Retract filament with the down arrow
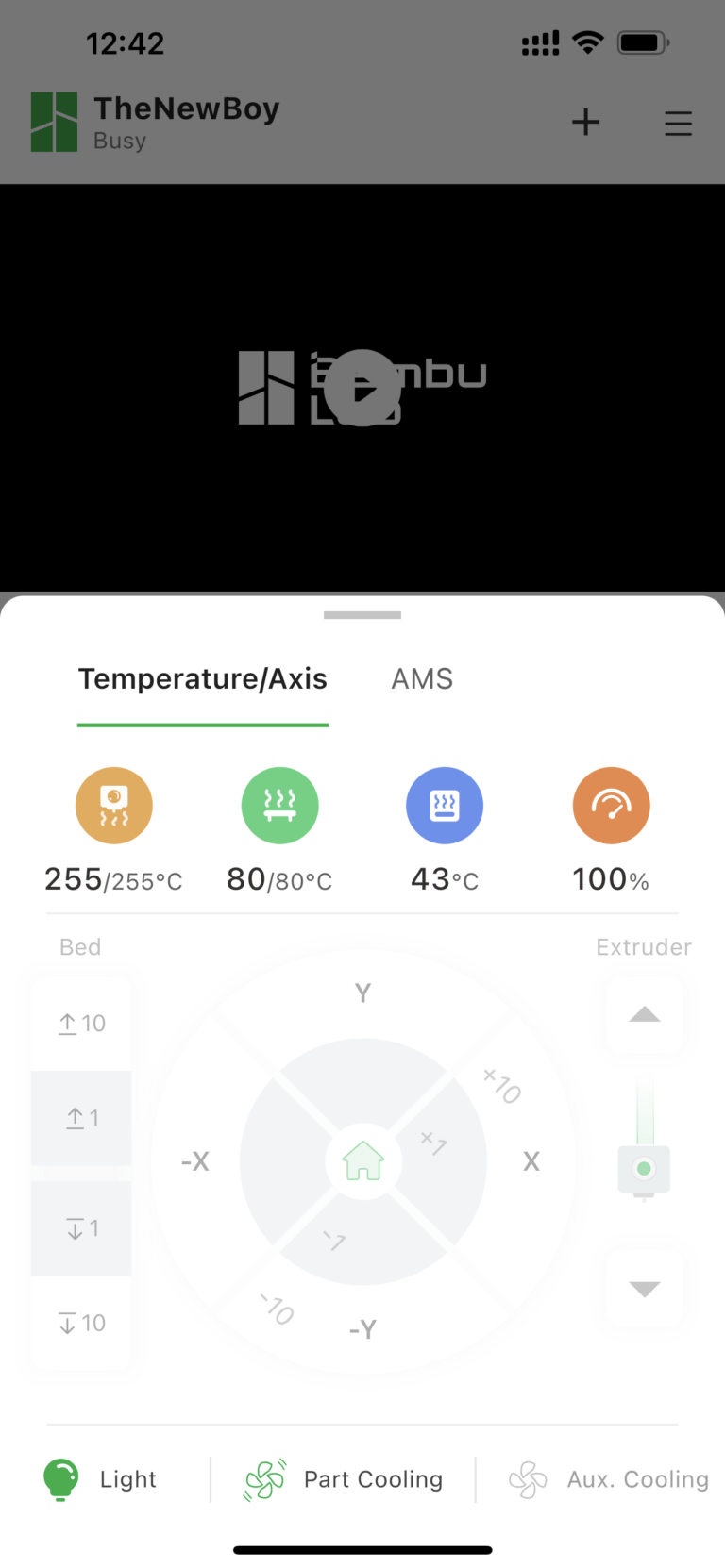Viewport: 725px width, 1568px height. click(x=644, y=1289)
